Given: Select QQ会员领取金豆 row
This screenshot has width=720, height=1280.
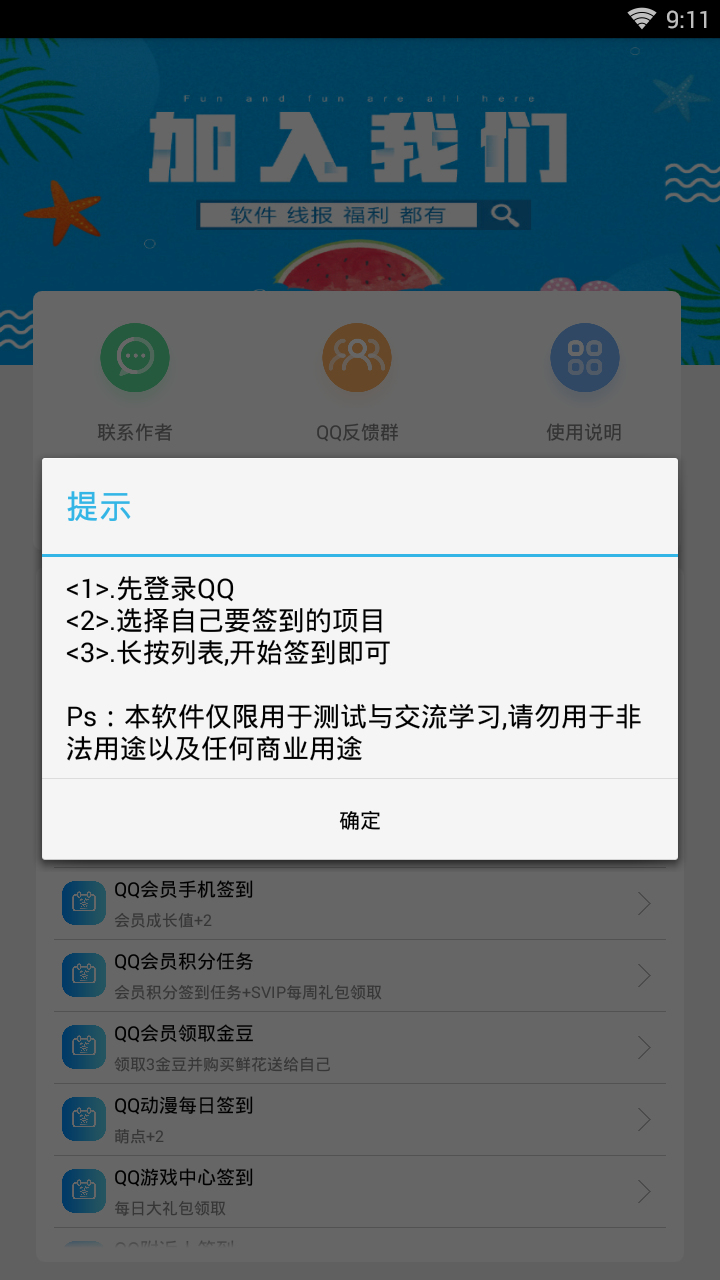Looking at the screenshot, I should coord(359,1048).
